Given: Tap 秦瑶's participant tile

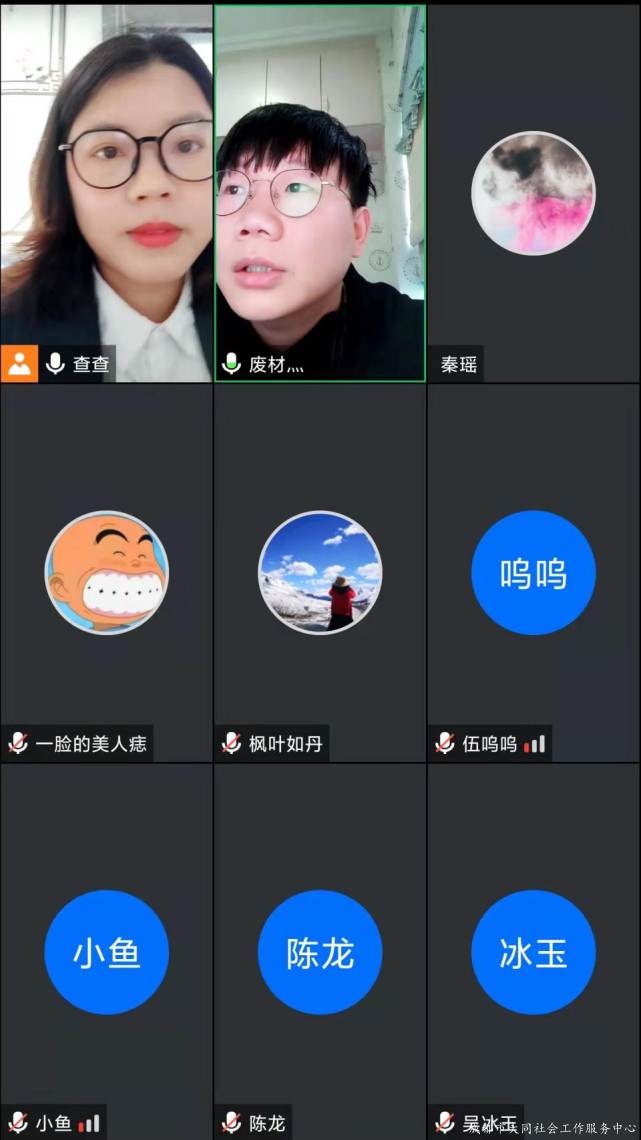Looking at the screenshot, I should (533, 192).
